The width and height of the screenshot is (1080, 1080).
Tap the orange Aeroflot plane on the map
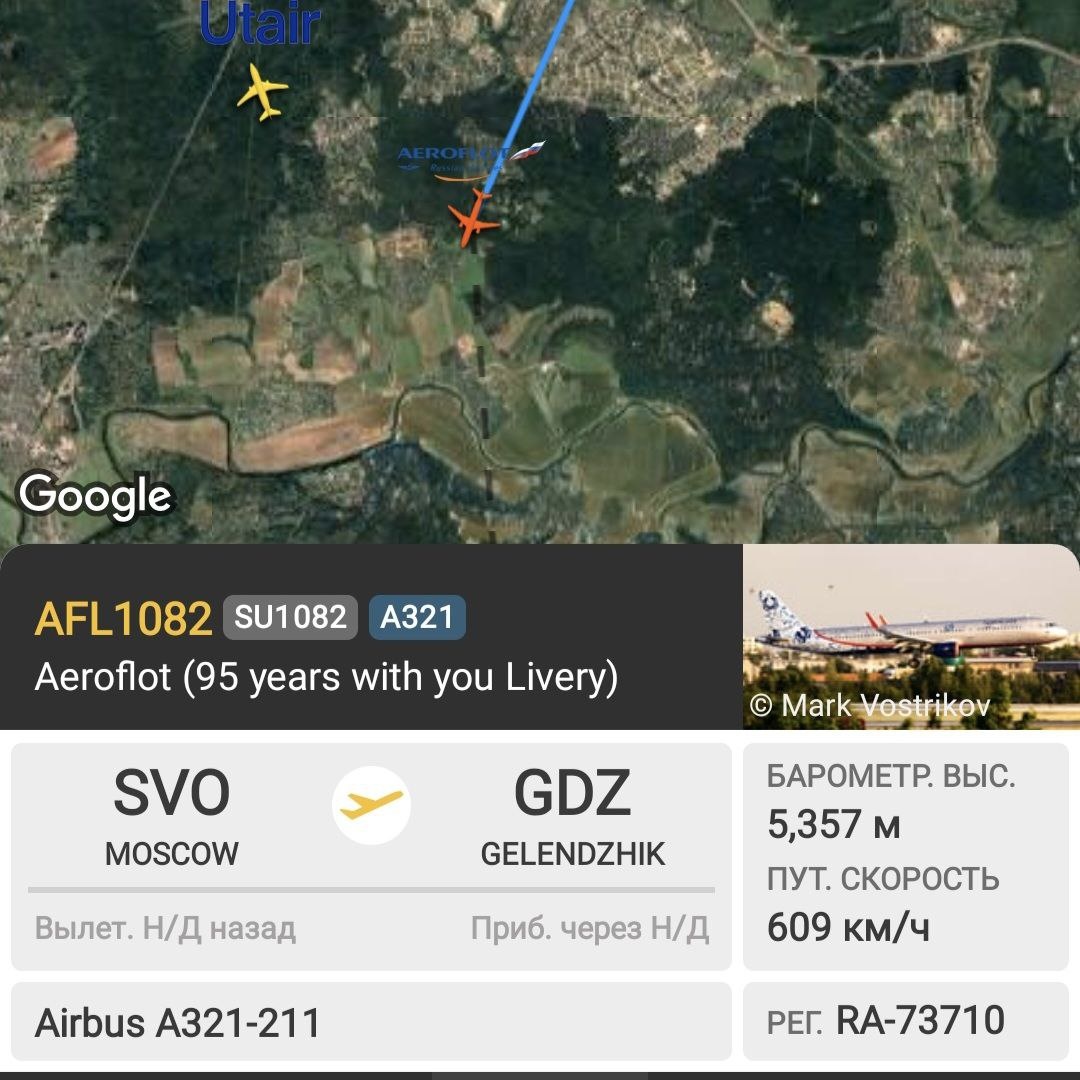[x=473, y=219]
